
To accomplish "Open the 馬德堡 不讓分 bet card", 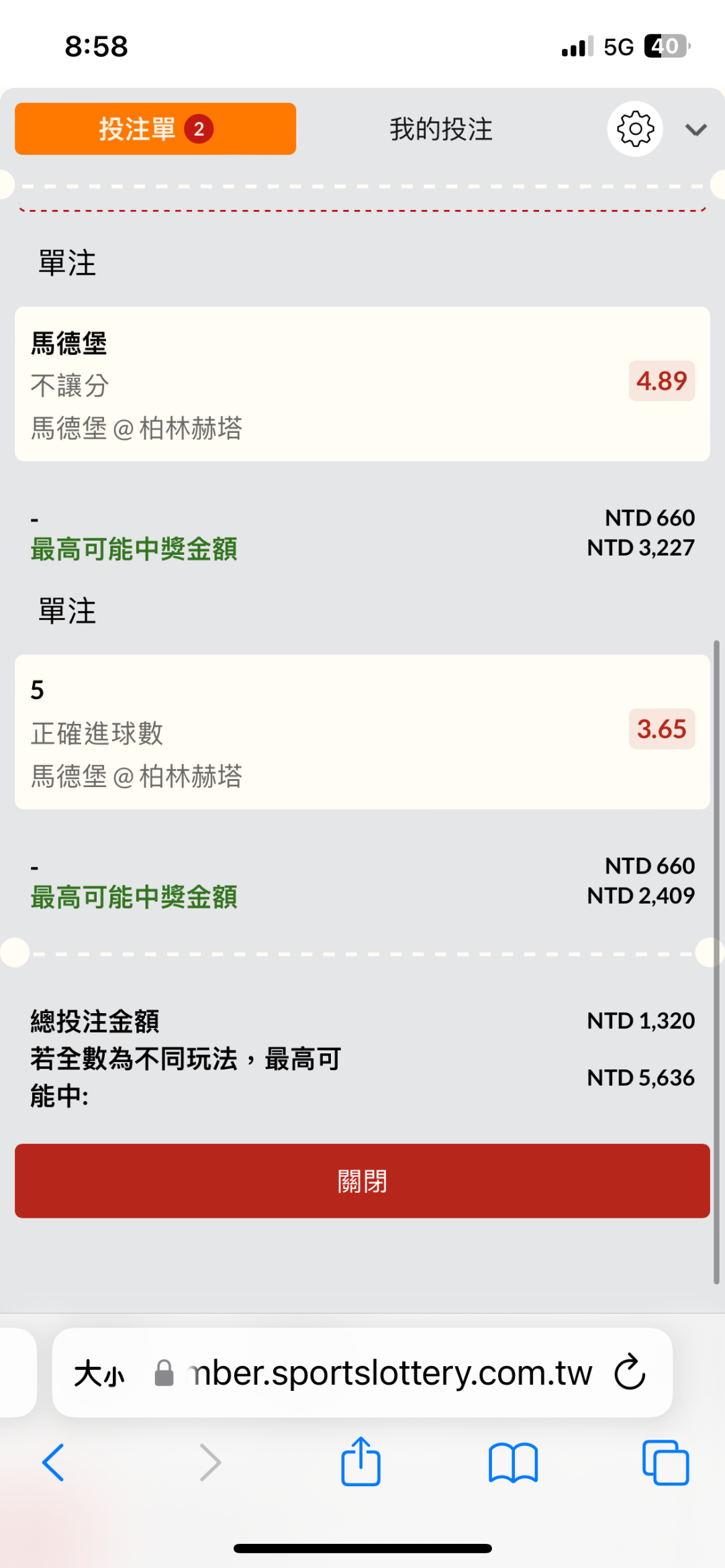I will (362, 384).
